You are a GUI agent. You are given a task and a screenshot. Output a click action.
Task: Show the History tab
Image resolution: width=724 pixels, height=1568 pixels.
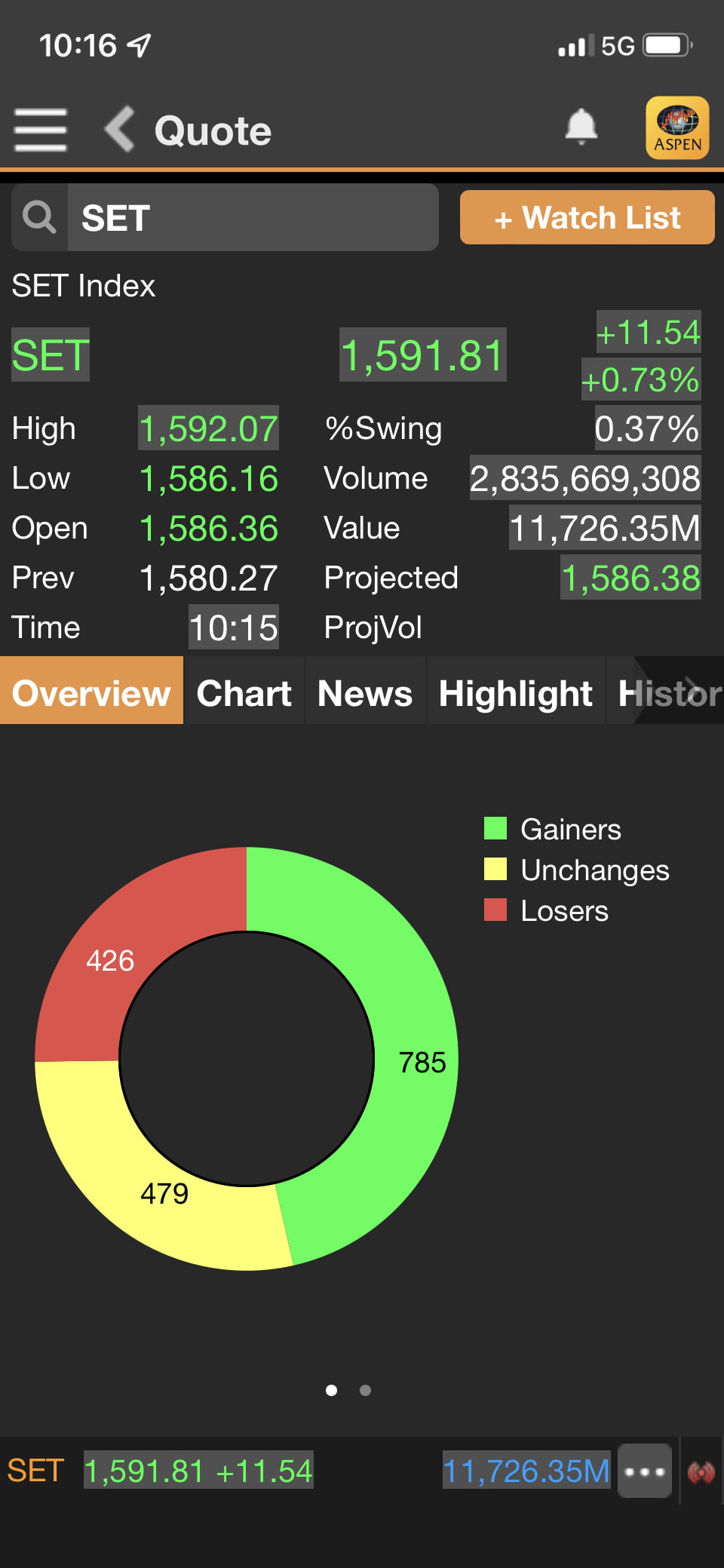[x=667, y=692]
